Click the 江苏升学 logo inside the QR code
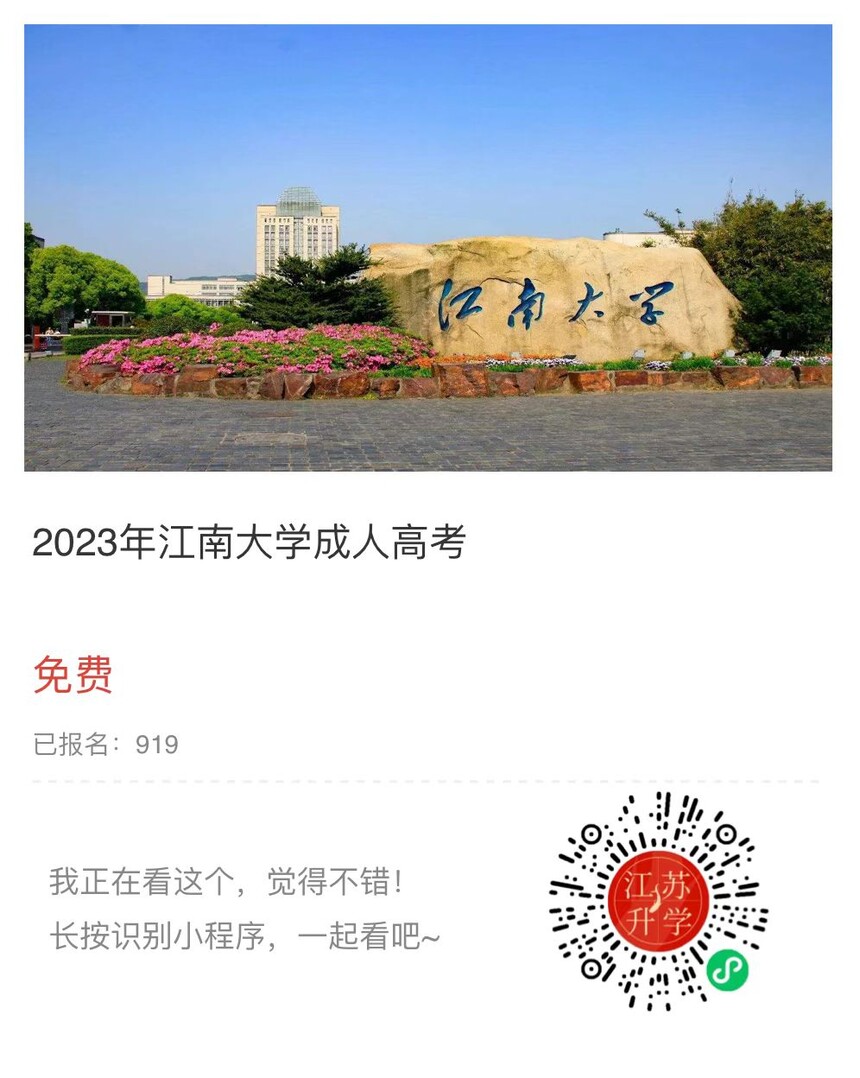Viewport: 860px width, 1078px height. coord(660,895)
